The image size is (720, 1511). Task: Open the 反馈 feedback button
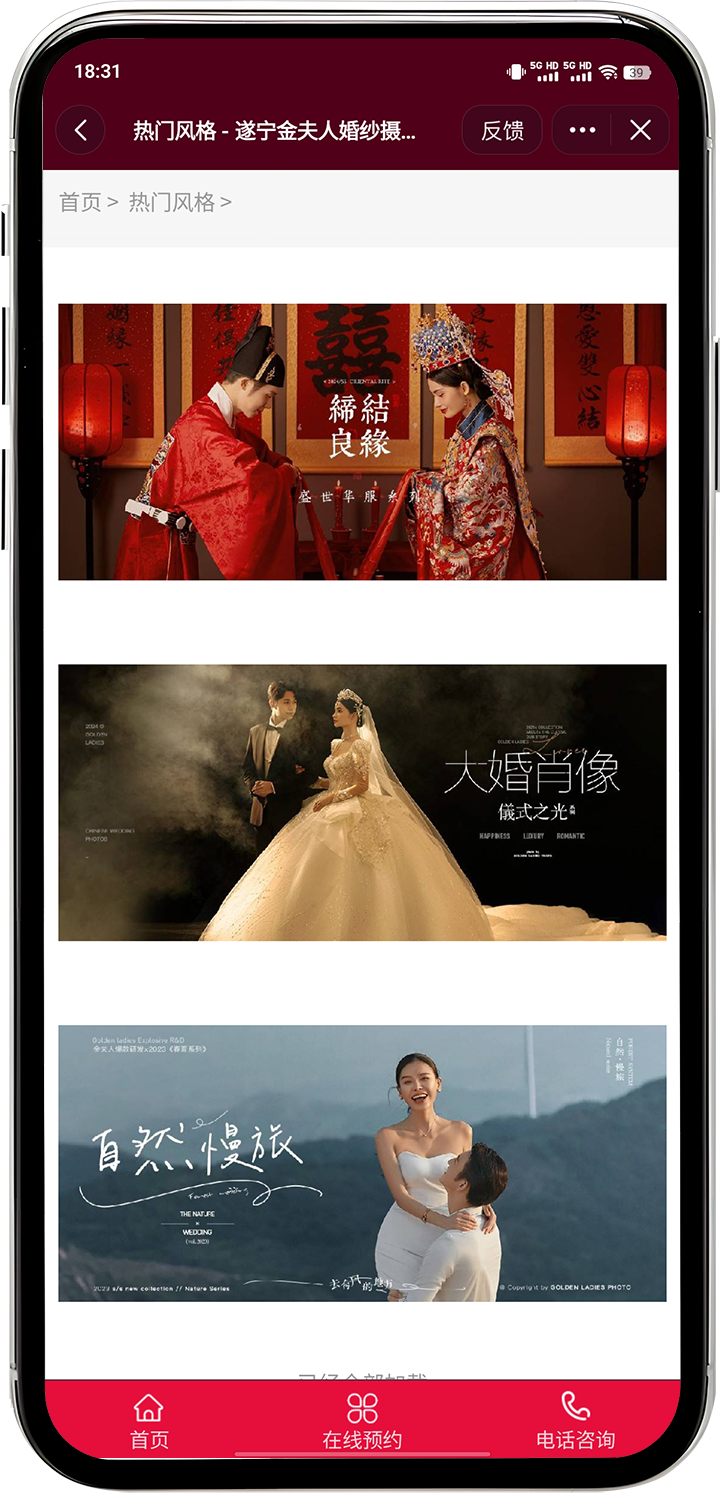[x=502, y=130]
